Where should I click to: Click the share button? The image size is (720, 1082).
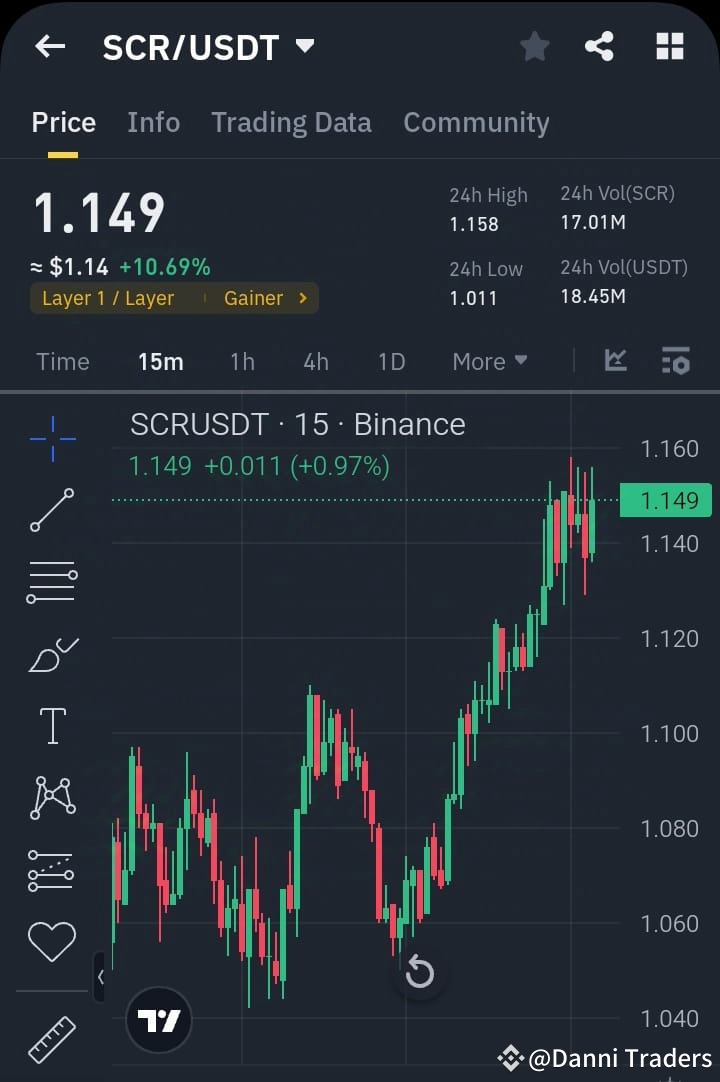pos(600,45)
